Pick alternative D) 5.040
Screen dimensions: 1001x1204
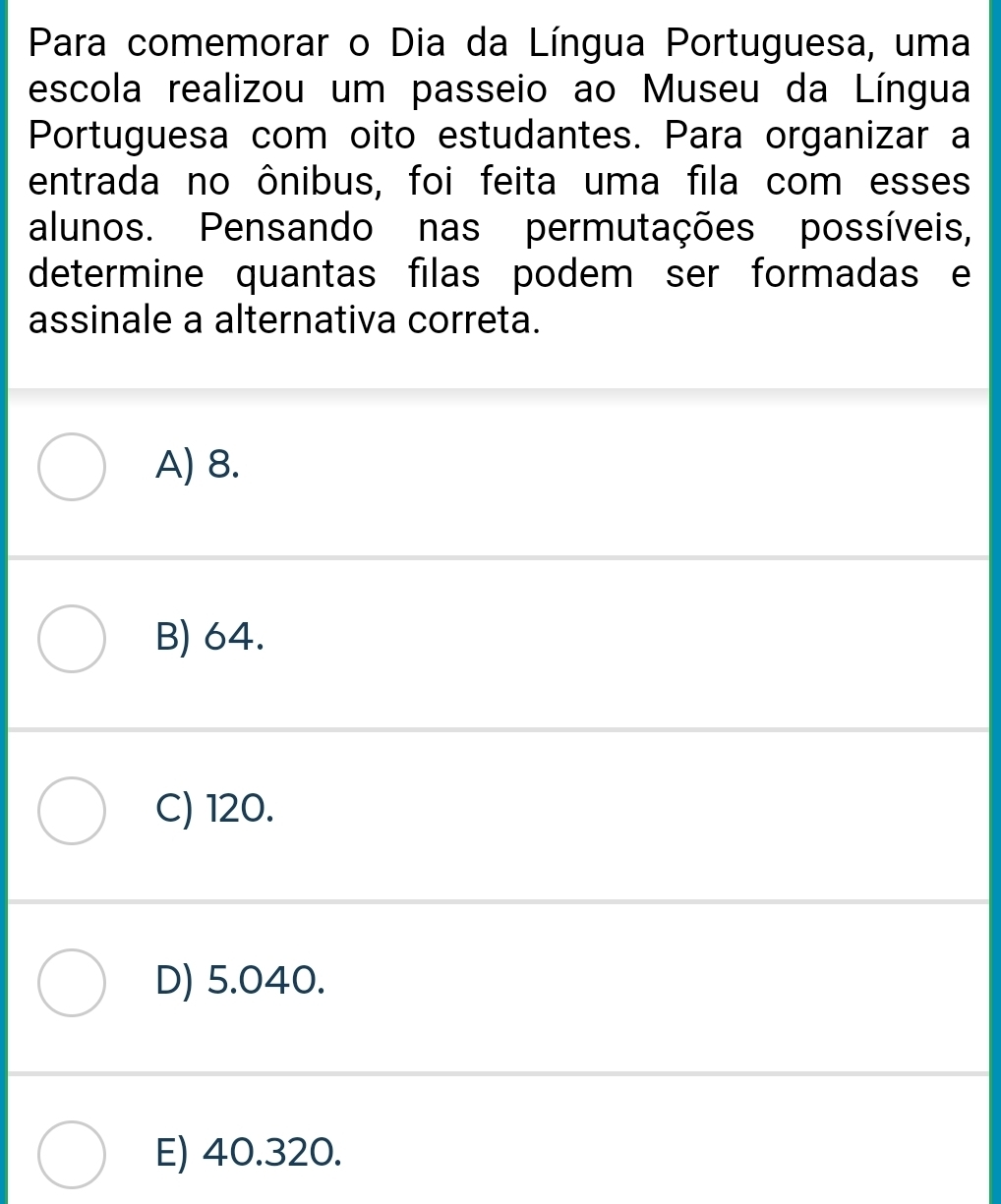coord(72,982)
